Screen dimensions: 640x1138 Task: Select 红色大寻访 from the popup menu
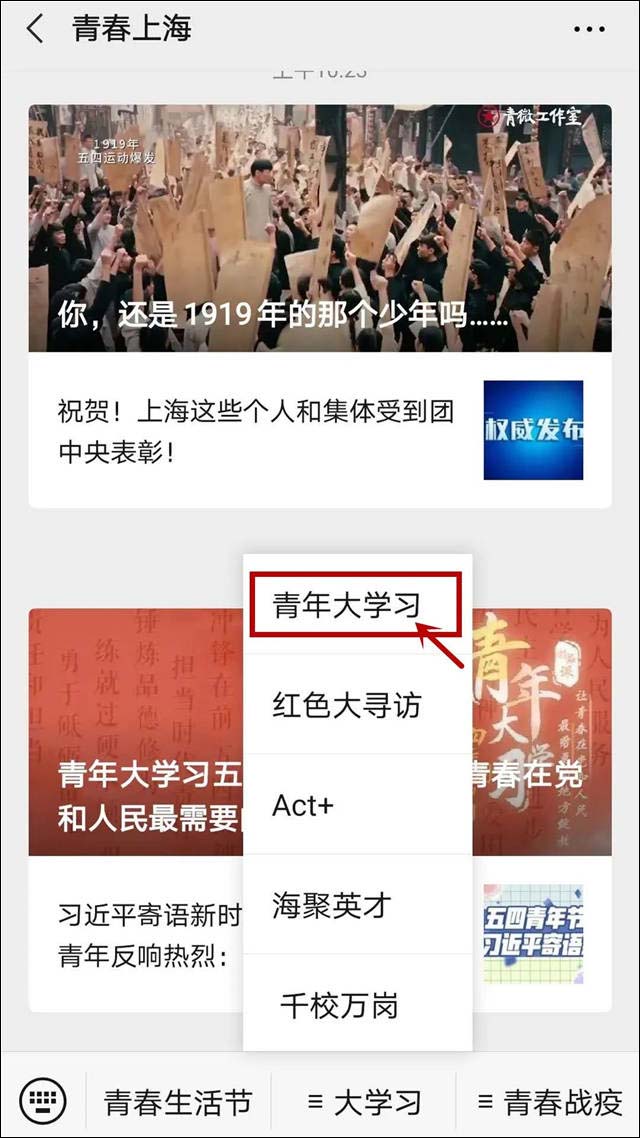pos(347,706)
